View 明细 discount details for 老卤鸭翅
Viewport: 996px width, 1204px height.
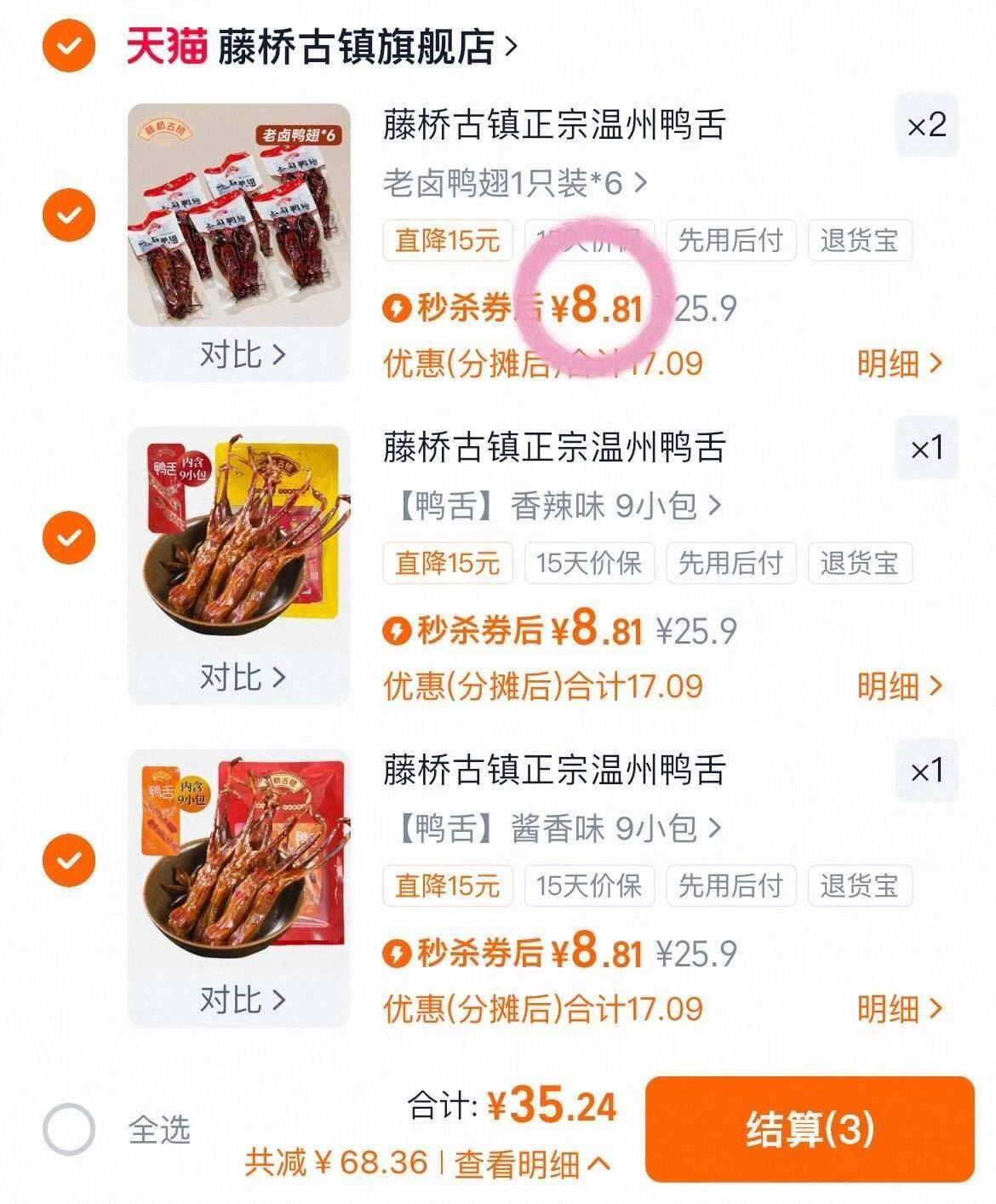[899, 364]
